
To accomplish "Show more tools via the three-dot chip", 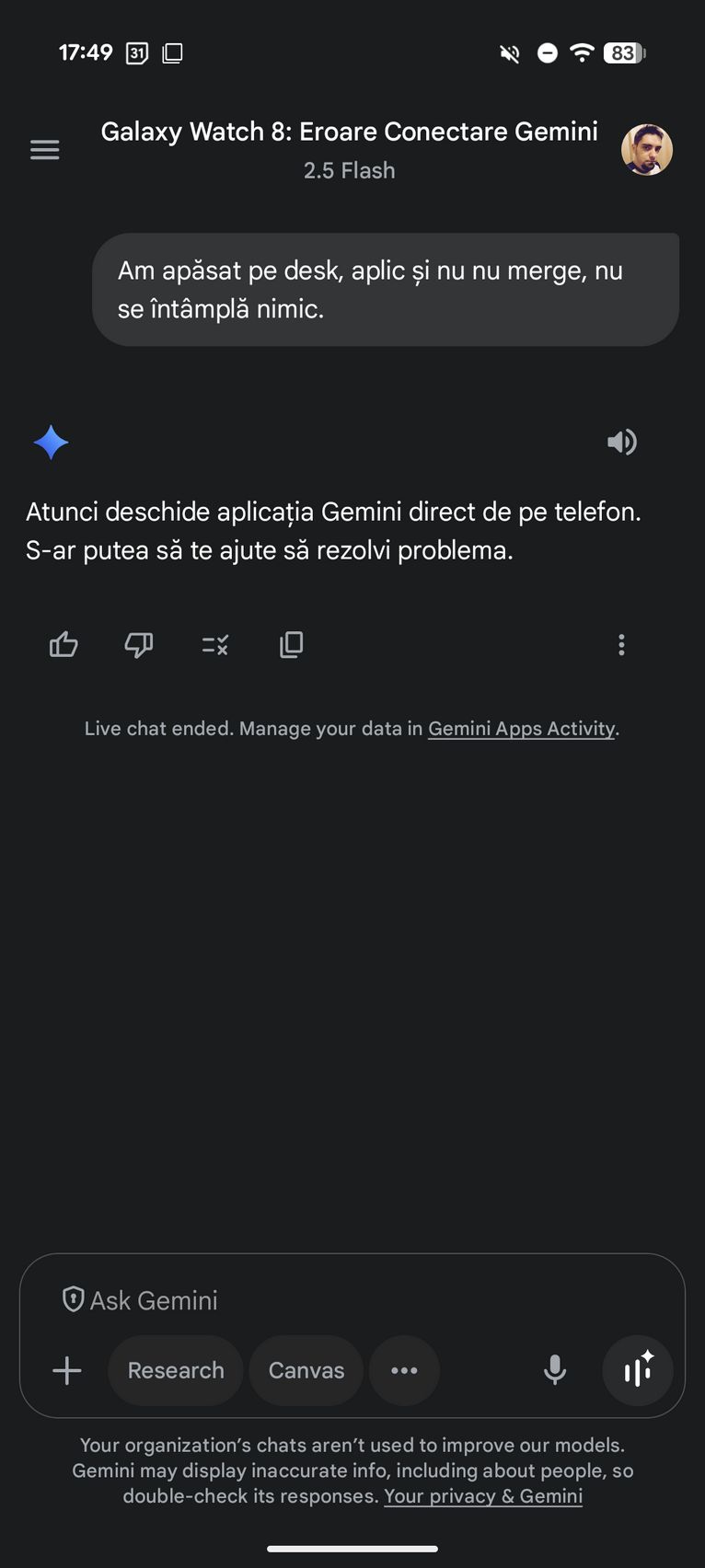I will pos(404,1371).
